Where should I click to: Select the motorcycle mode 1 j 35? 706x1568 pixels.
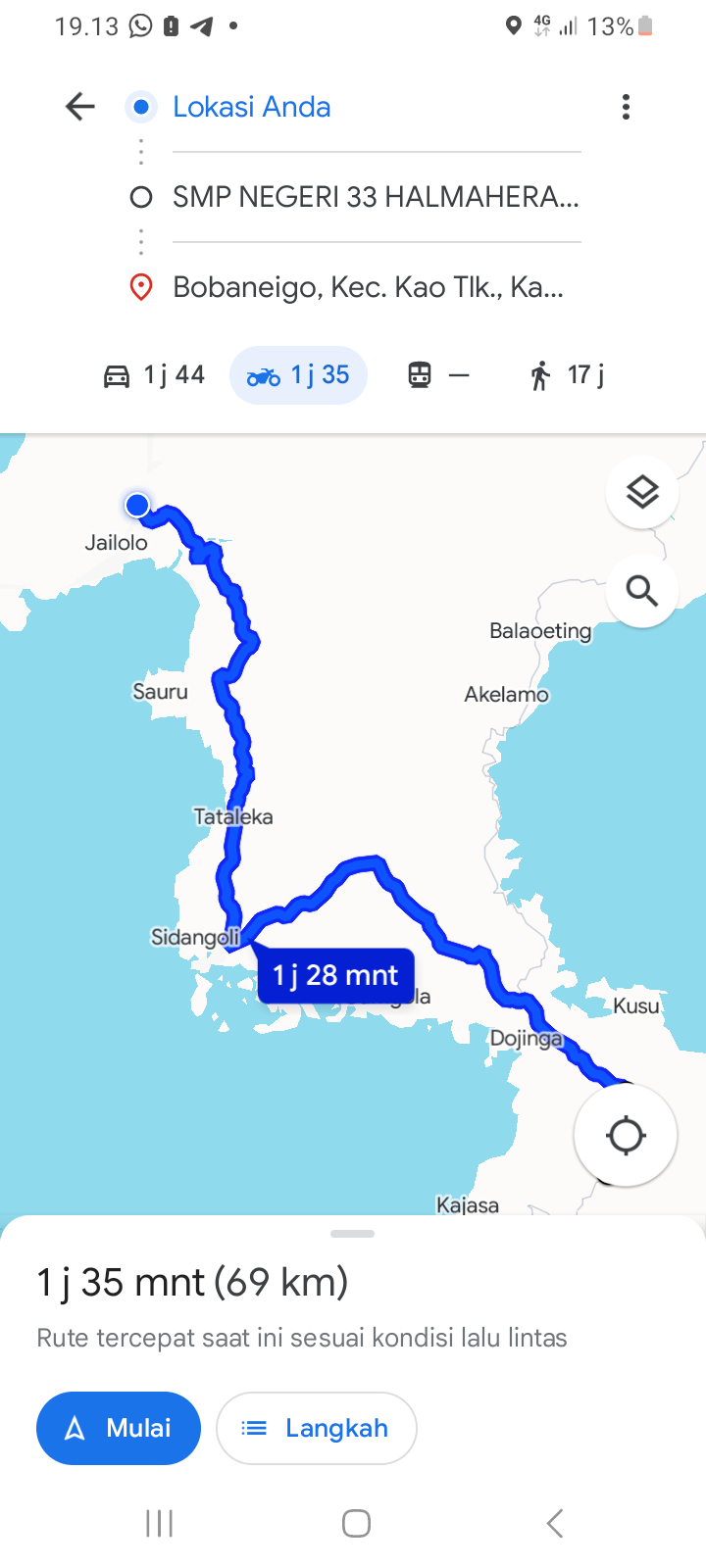298,375
